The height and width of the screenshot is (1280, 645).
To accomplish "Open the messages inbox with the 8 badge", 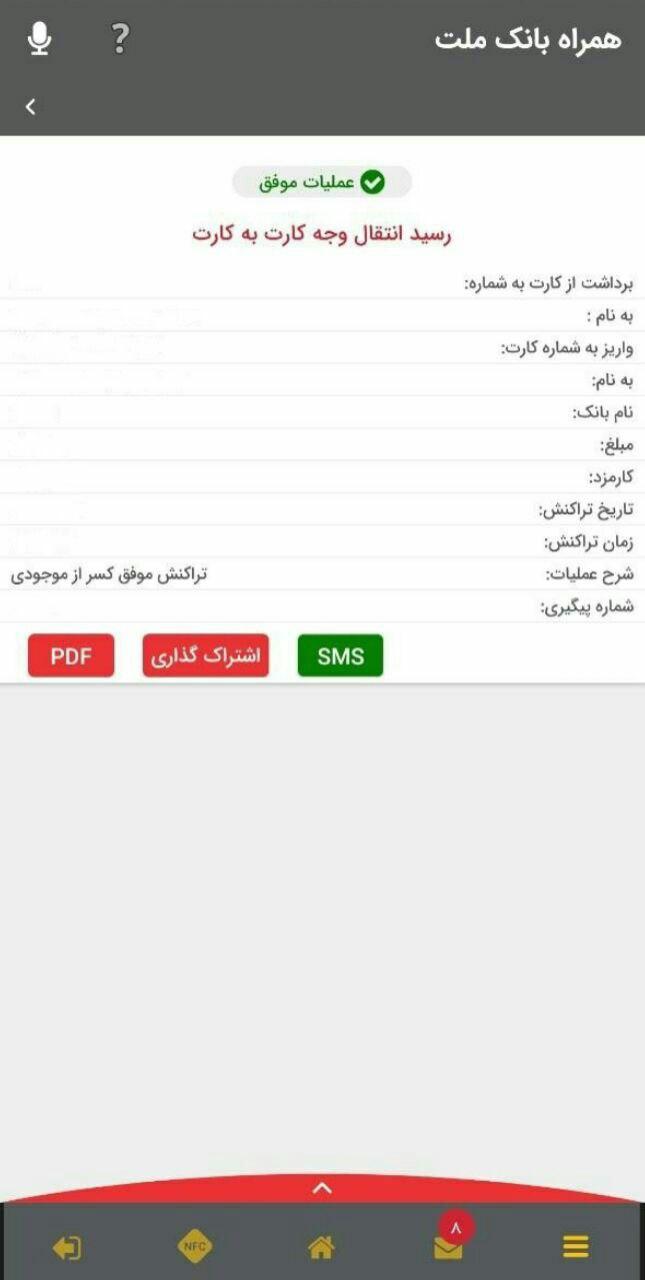I will [x=448, y=1246].
